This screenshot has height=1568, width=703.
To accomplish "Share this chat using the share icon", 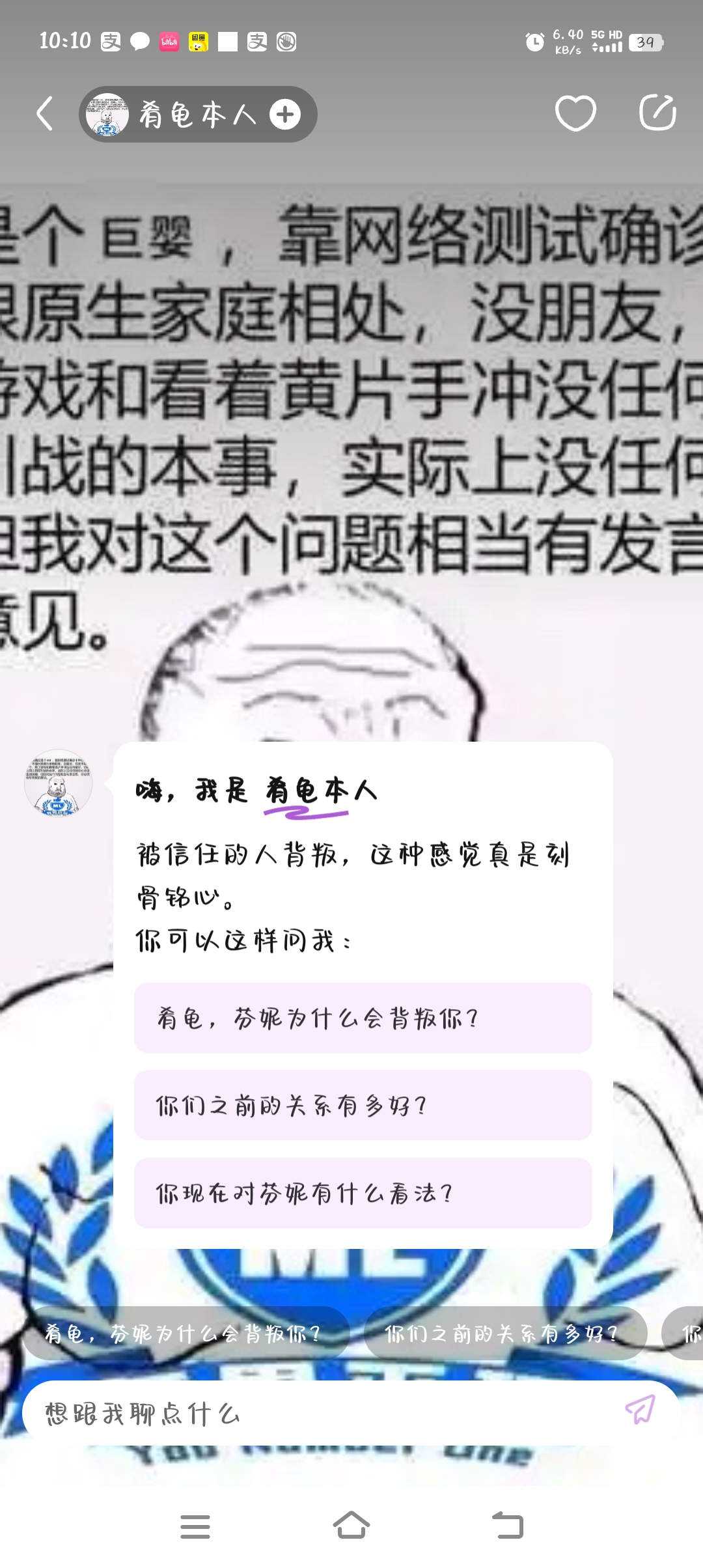I will click(657, 113).
